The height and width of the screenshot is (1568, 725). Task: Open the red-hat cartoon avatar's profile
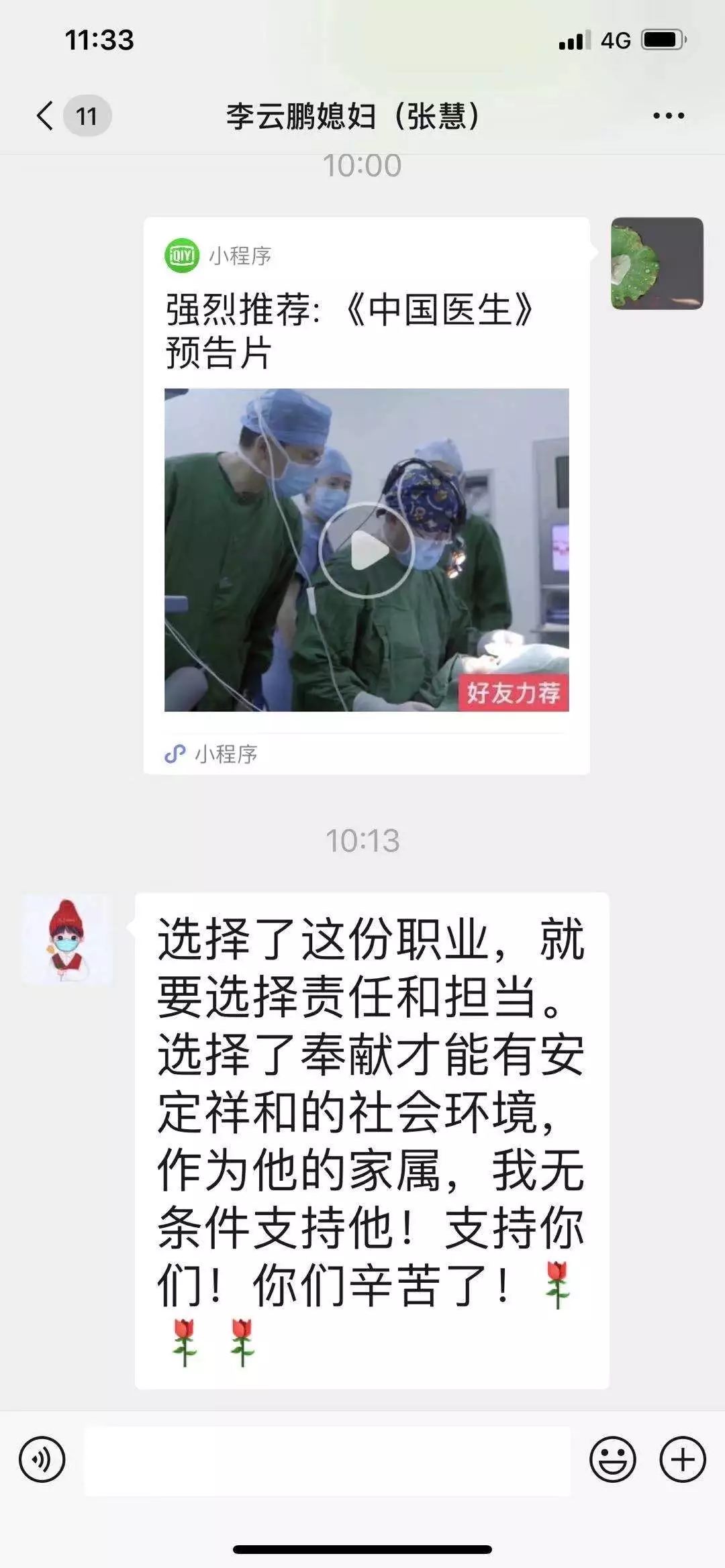pos(67,939)
